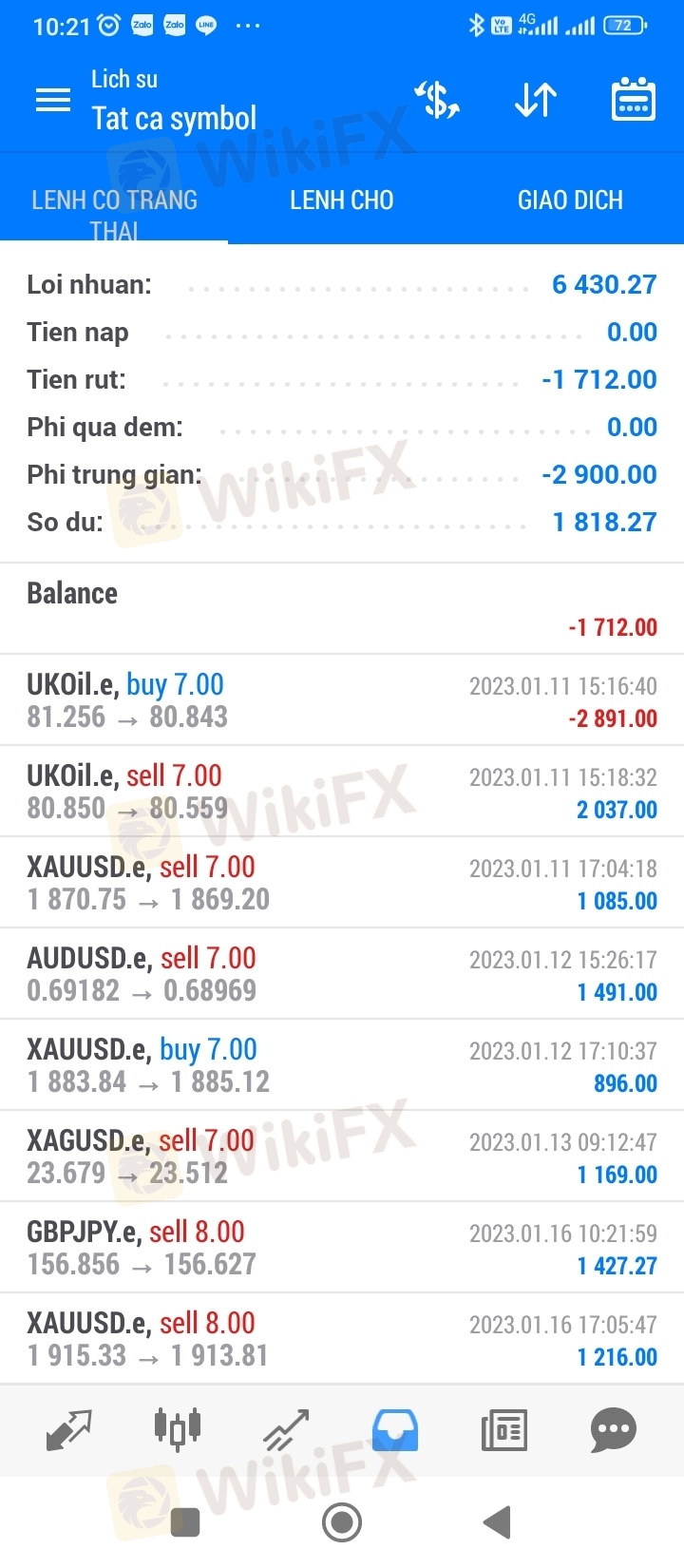Open the XAUUSD.e sell 8.00 trade

(342, 1339)
